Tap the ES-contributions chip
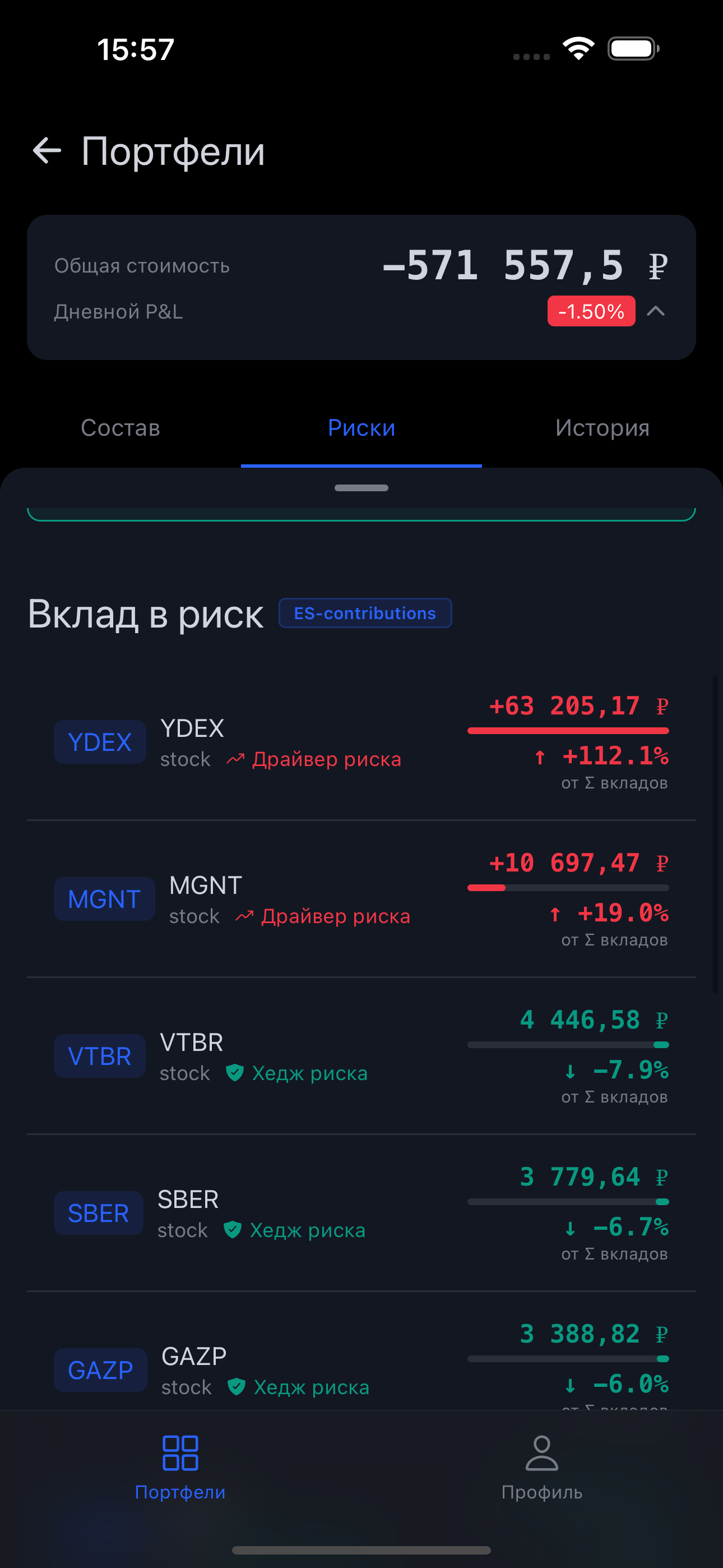 [365, 613]
